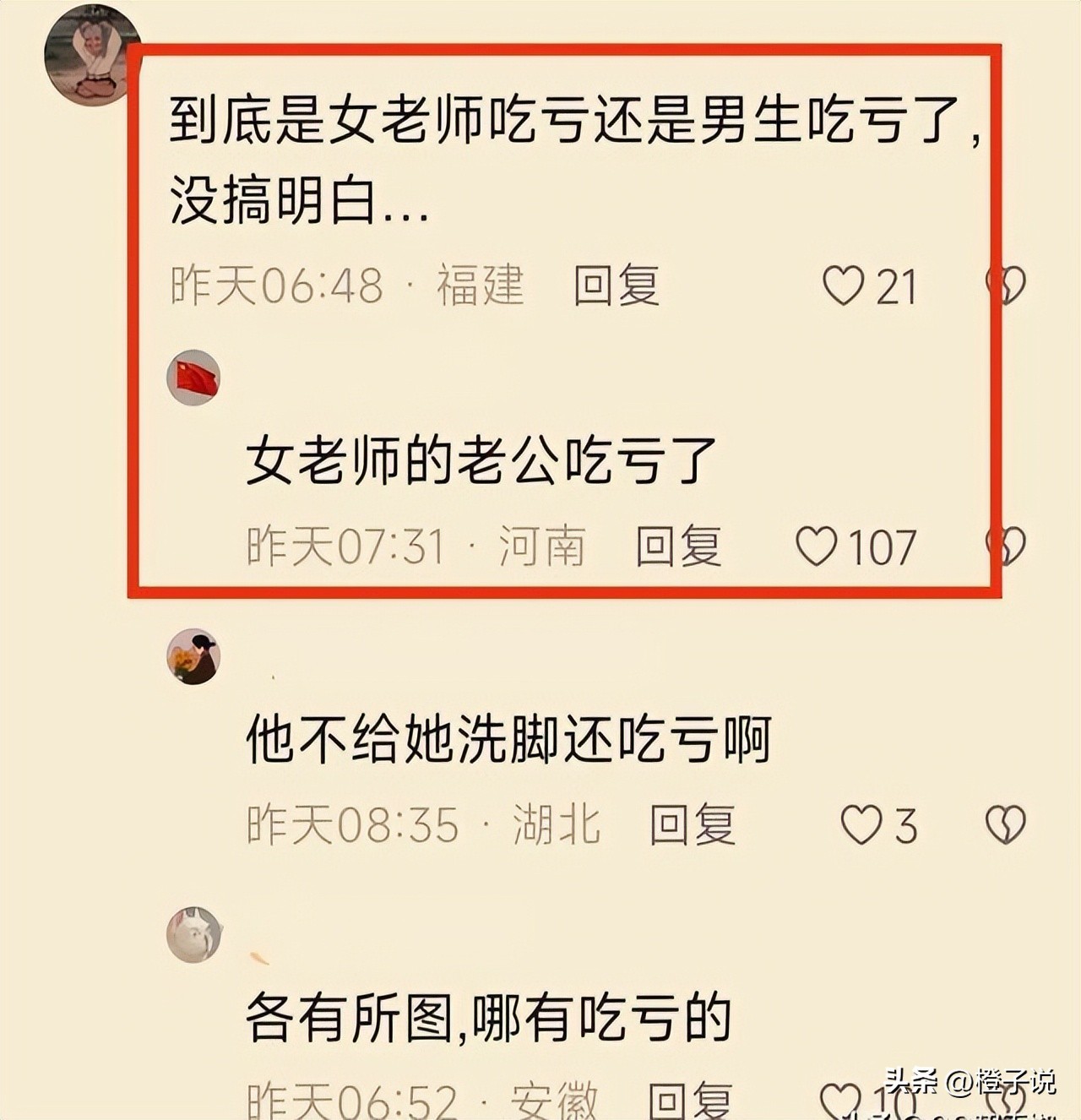The image size is (1081, 1120).
Task: Open the Anhui commenter's avatar
Action: point(193,935)
